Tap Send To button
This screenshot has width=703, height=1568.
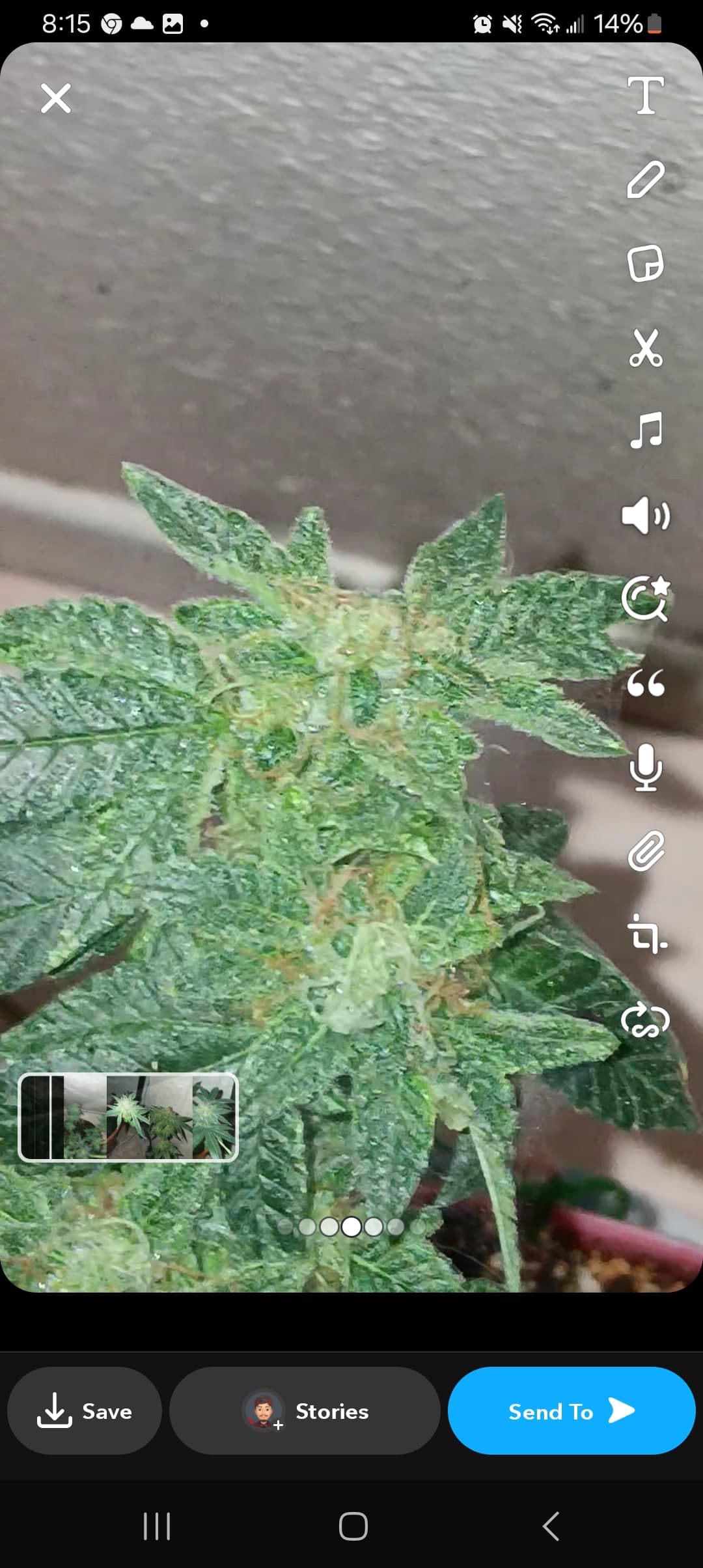pyautogui.click(x=572, y=1410)
